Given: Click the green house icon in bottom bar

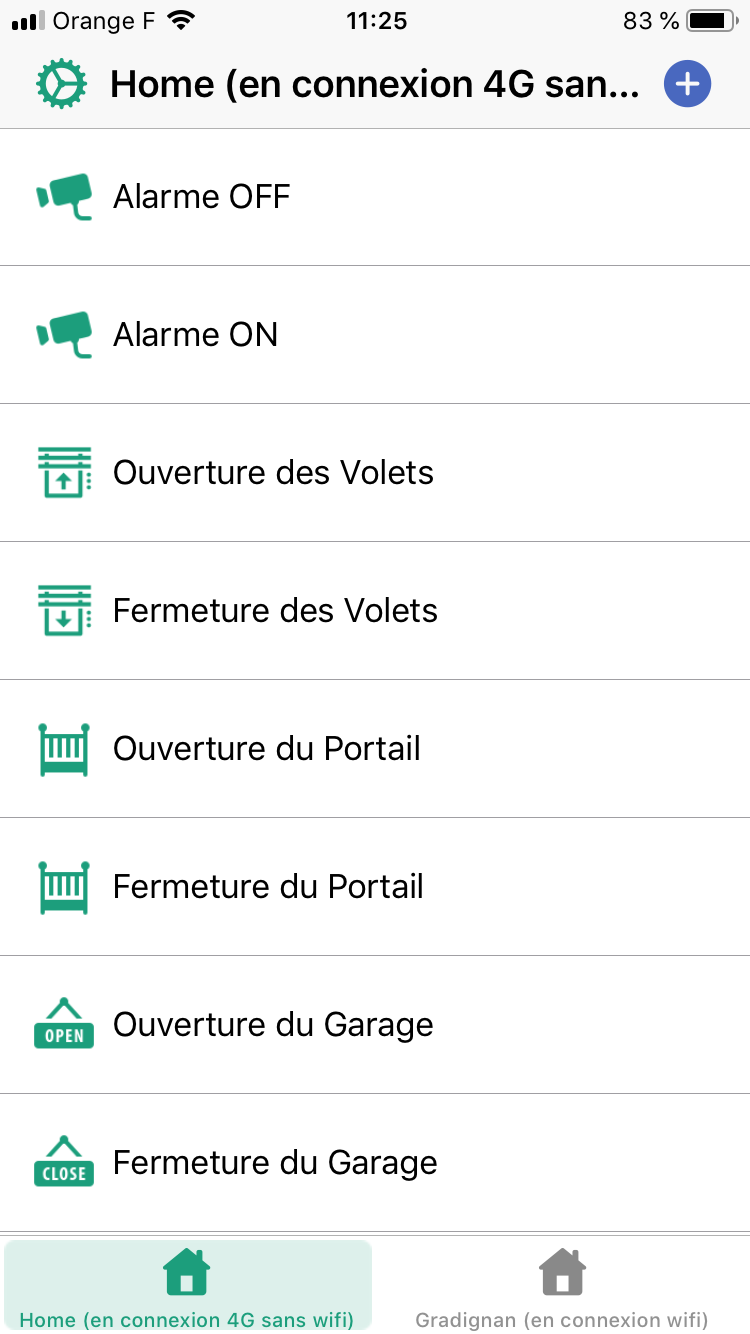Looking at the screenshot, I should point(187,1272).
